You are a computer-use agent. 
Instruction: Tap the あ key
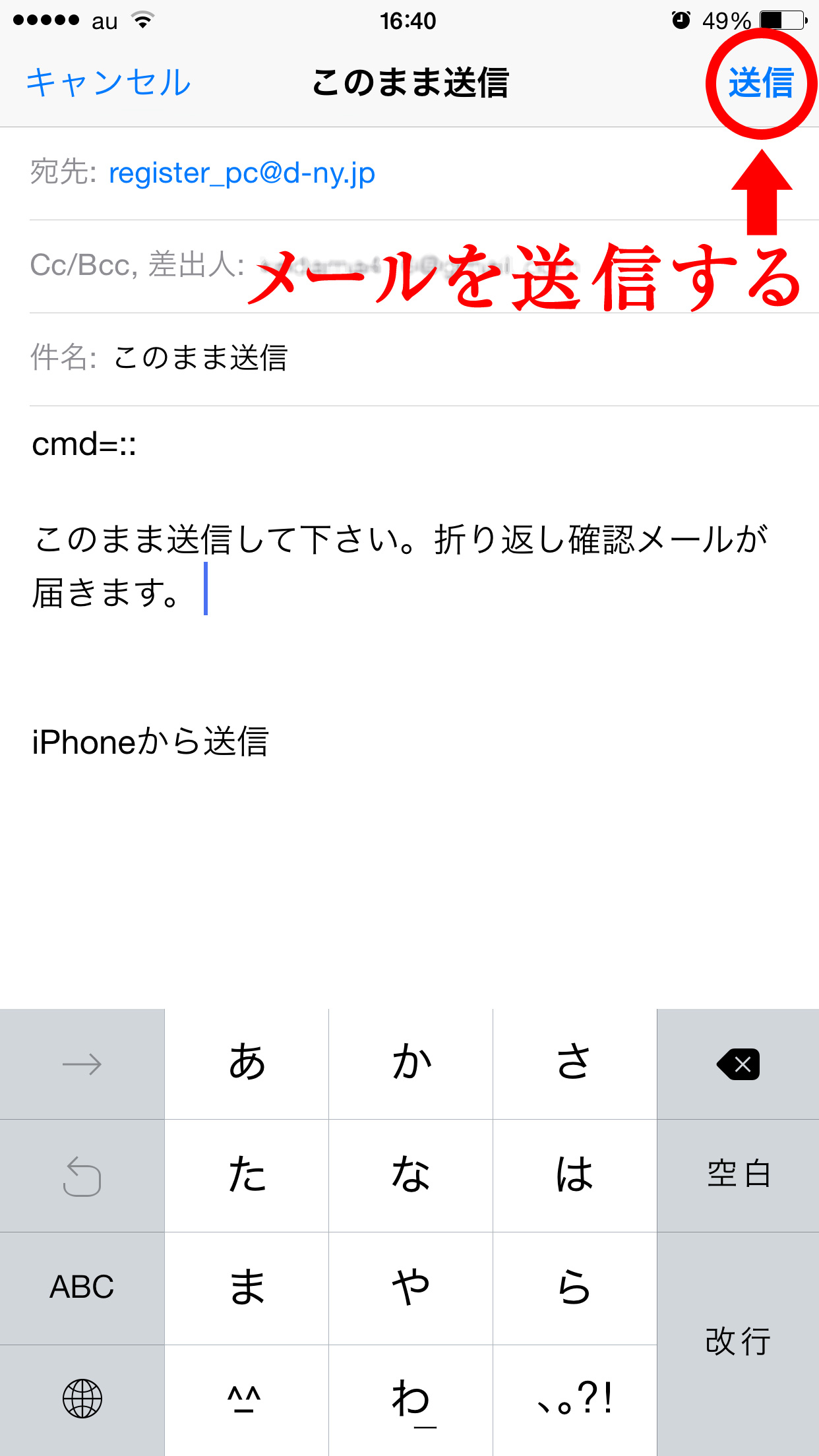coord(247,1064)
